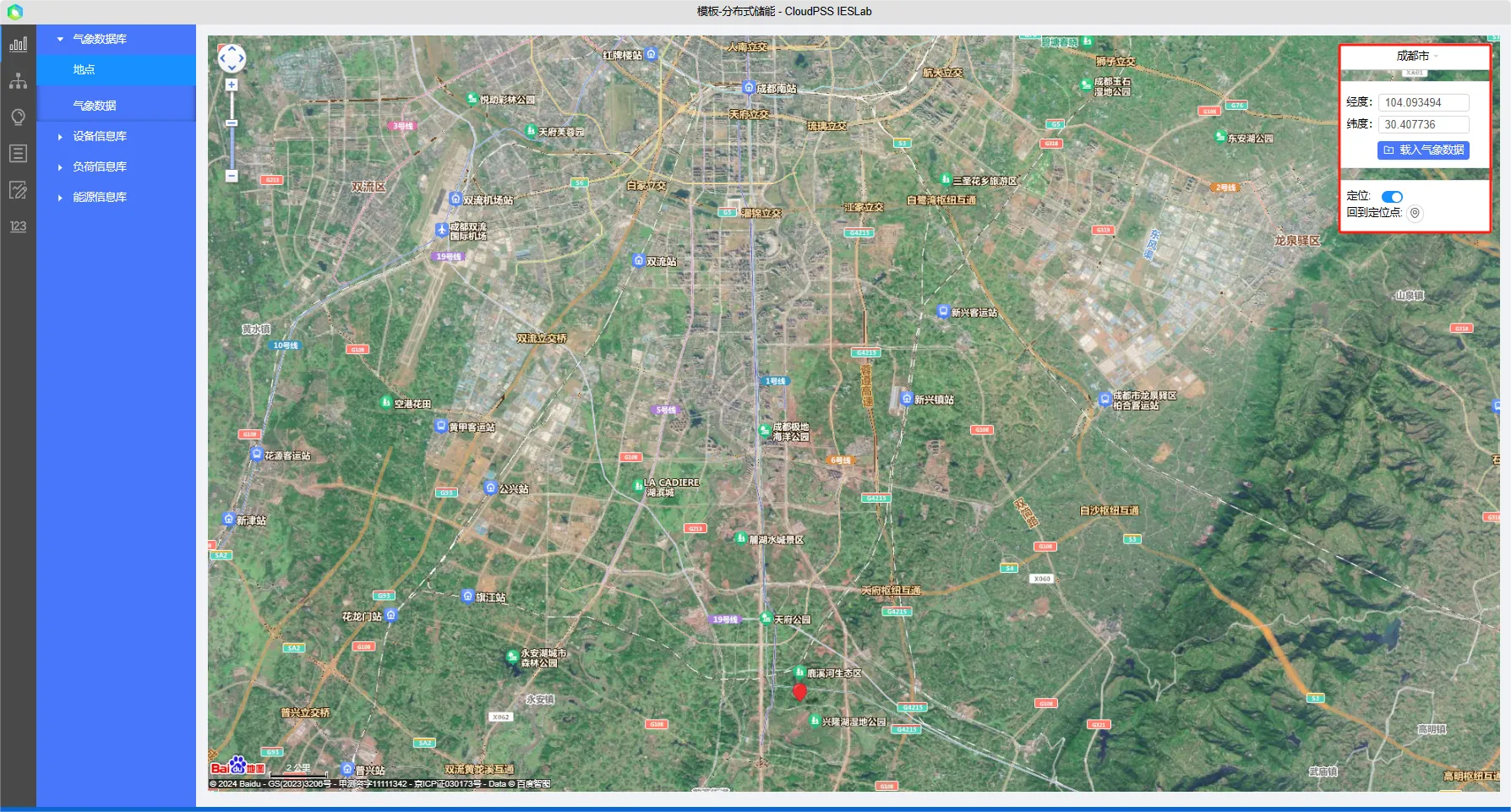The height and width of the screenshot is (812, 1511).
Task: Collapse the 气象数据库 section
Action: tap(60, 39)
